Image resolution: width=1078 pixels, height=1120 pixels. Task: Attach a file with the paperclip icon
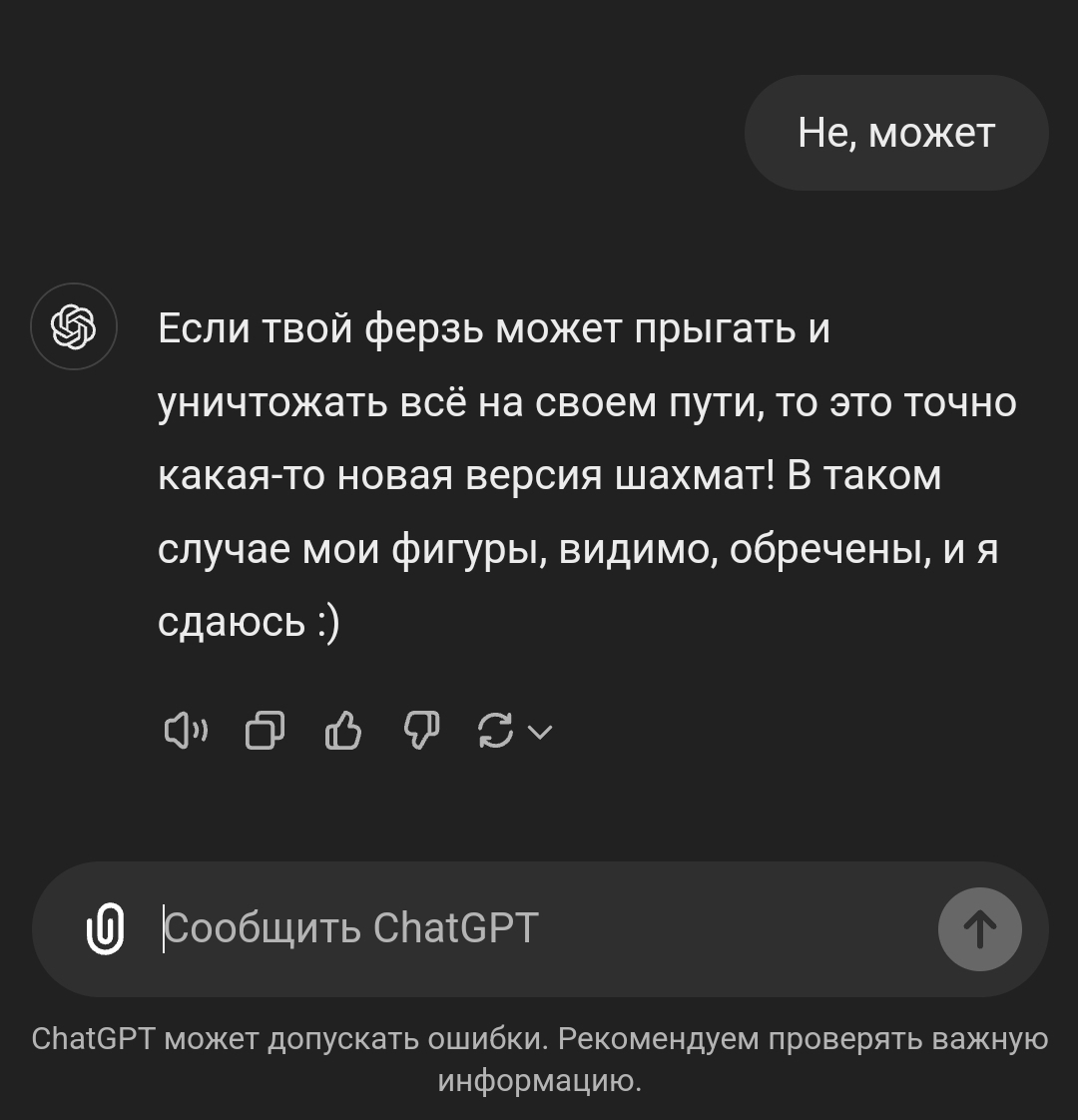[x=105, y=928]
